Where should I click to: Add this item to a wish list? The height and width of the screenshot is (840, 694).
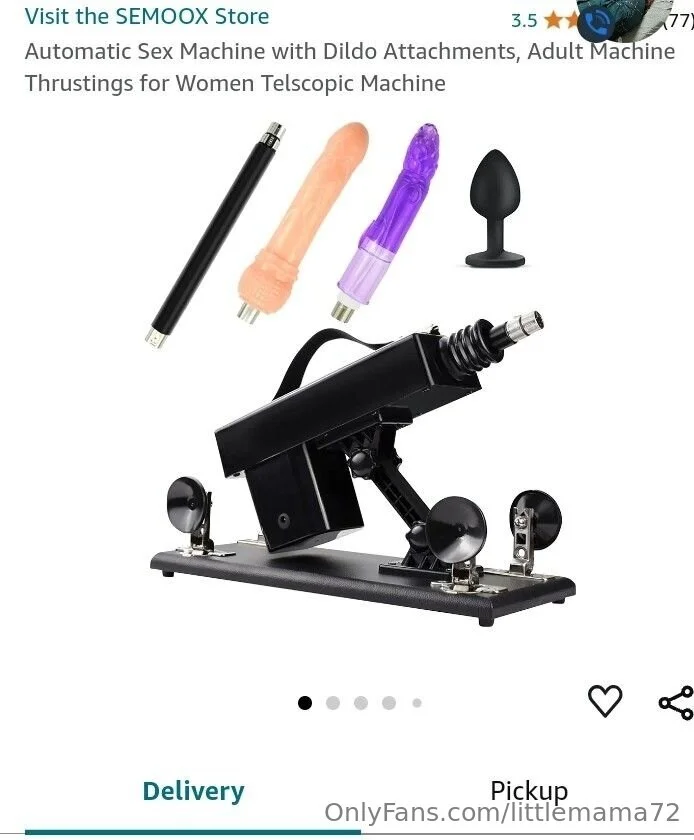[604, 701]
